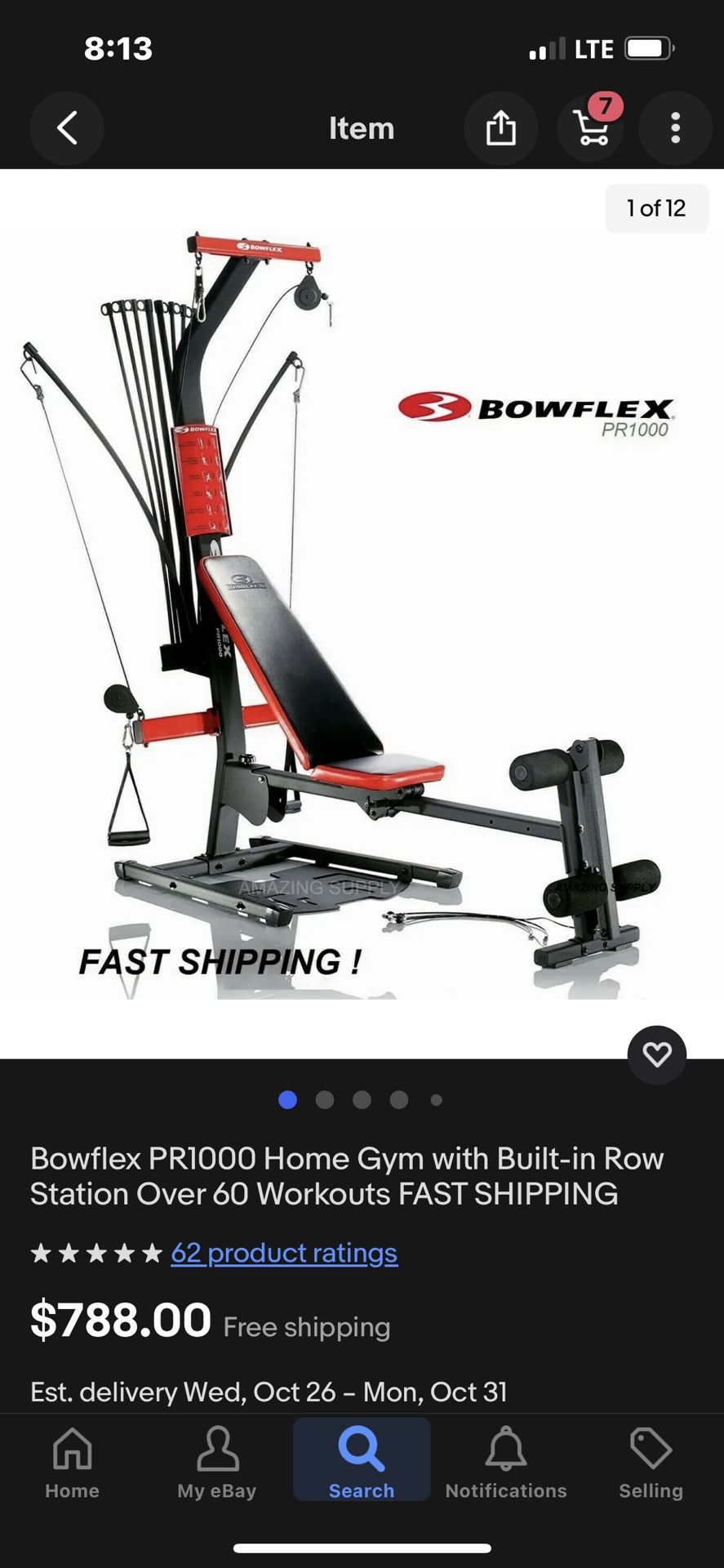Open the shopping cart

click(x=589, y=128)
